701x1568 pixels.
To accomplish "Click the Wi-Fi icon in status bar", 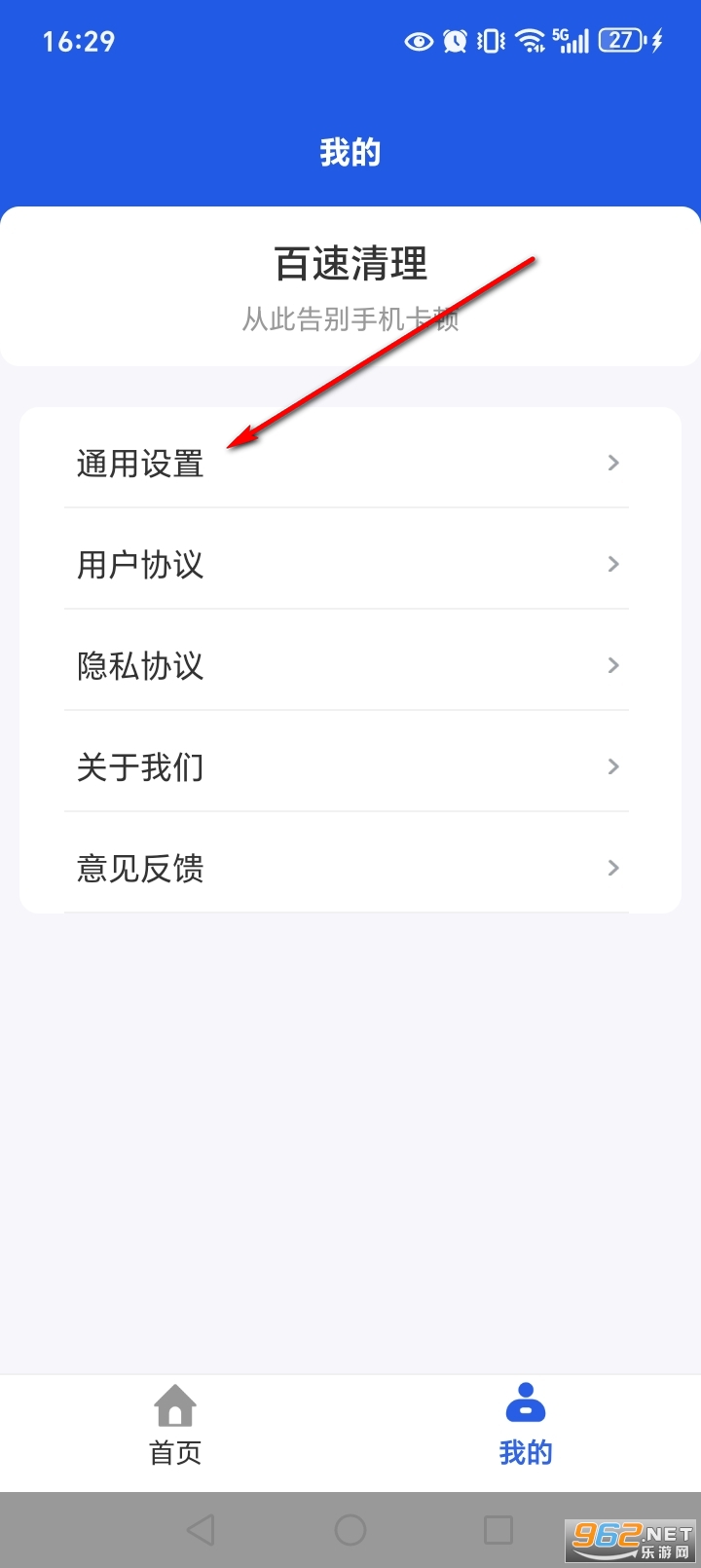I will pos(529,41).
